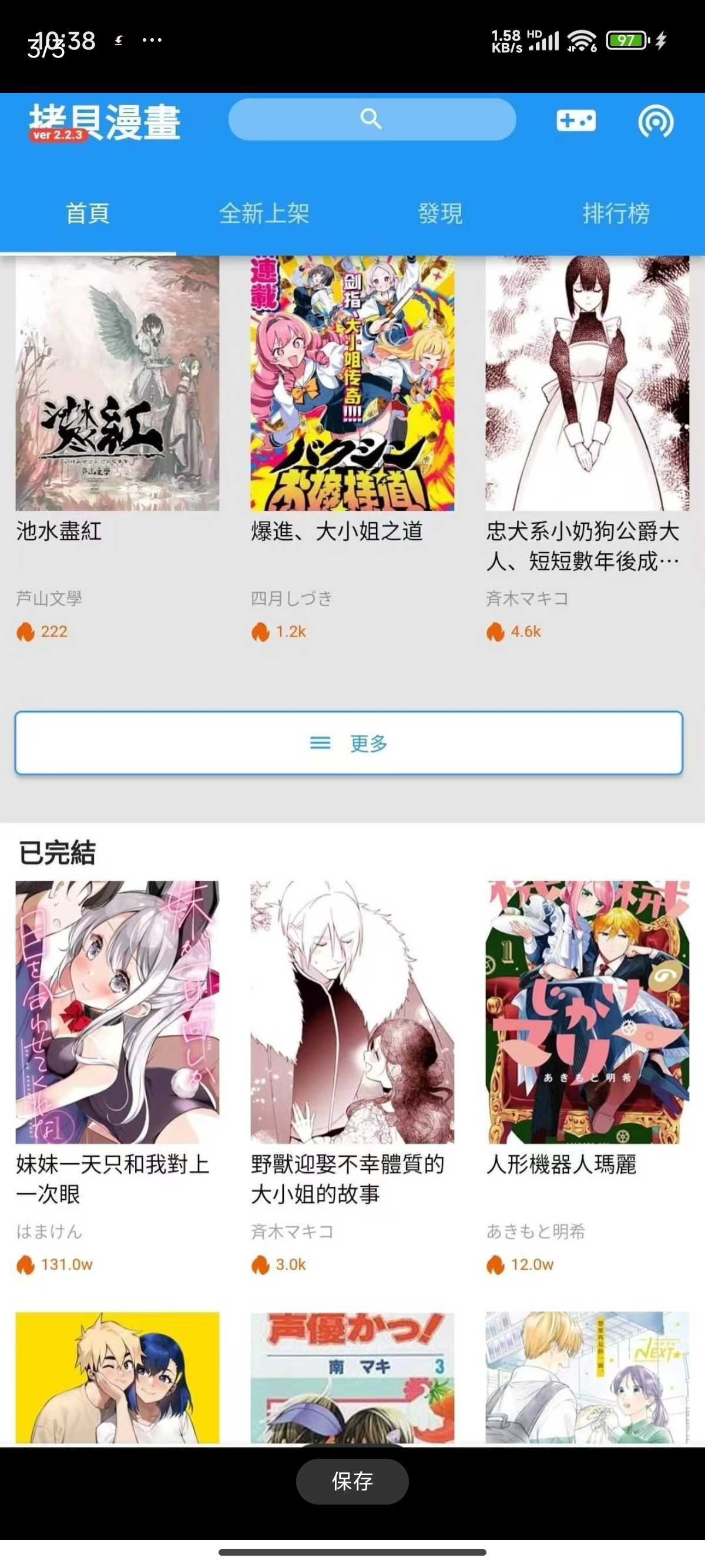Tap the broadcast signal icon
This screenshot has height=1568, width=705.
[x=655, y=121]
